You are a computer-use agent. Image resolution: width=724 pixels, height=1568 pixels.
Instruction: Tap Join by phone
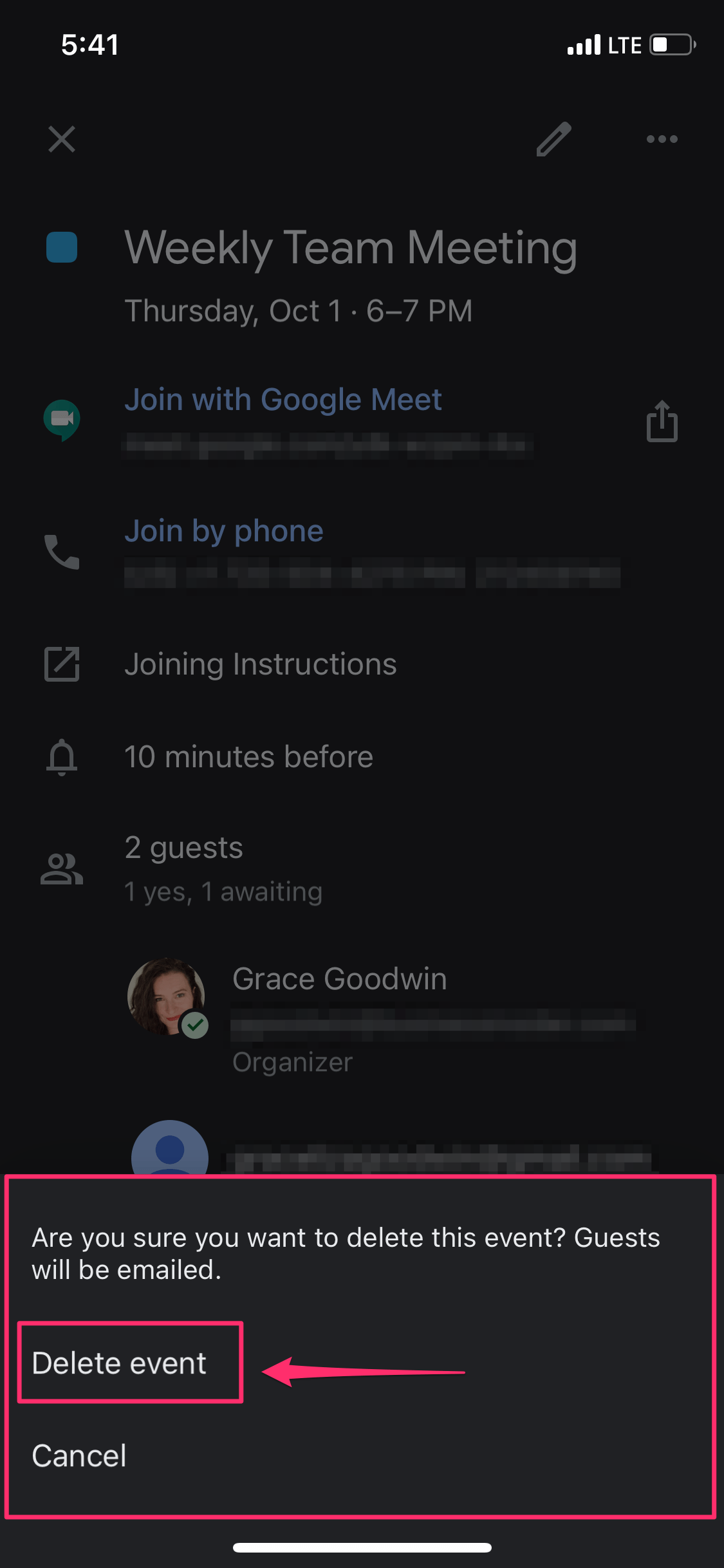tap(224, 531)
